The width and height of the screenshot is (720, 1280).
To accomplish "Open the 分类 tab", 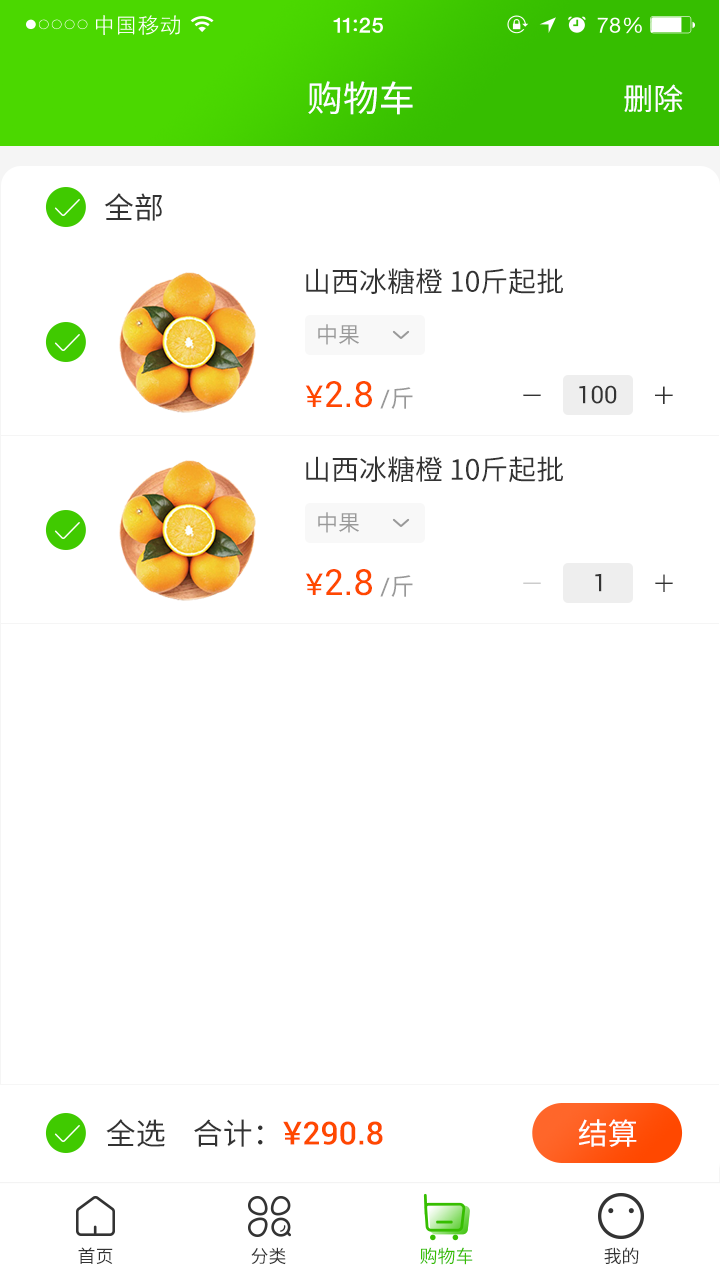I will click(269, 1230).
